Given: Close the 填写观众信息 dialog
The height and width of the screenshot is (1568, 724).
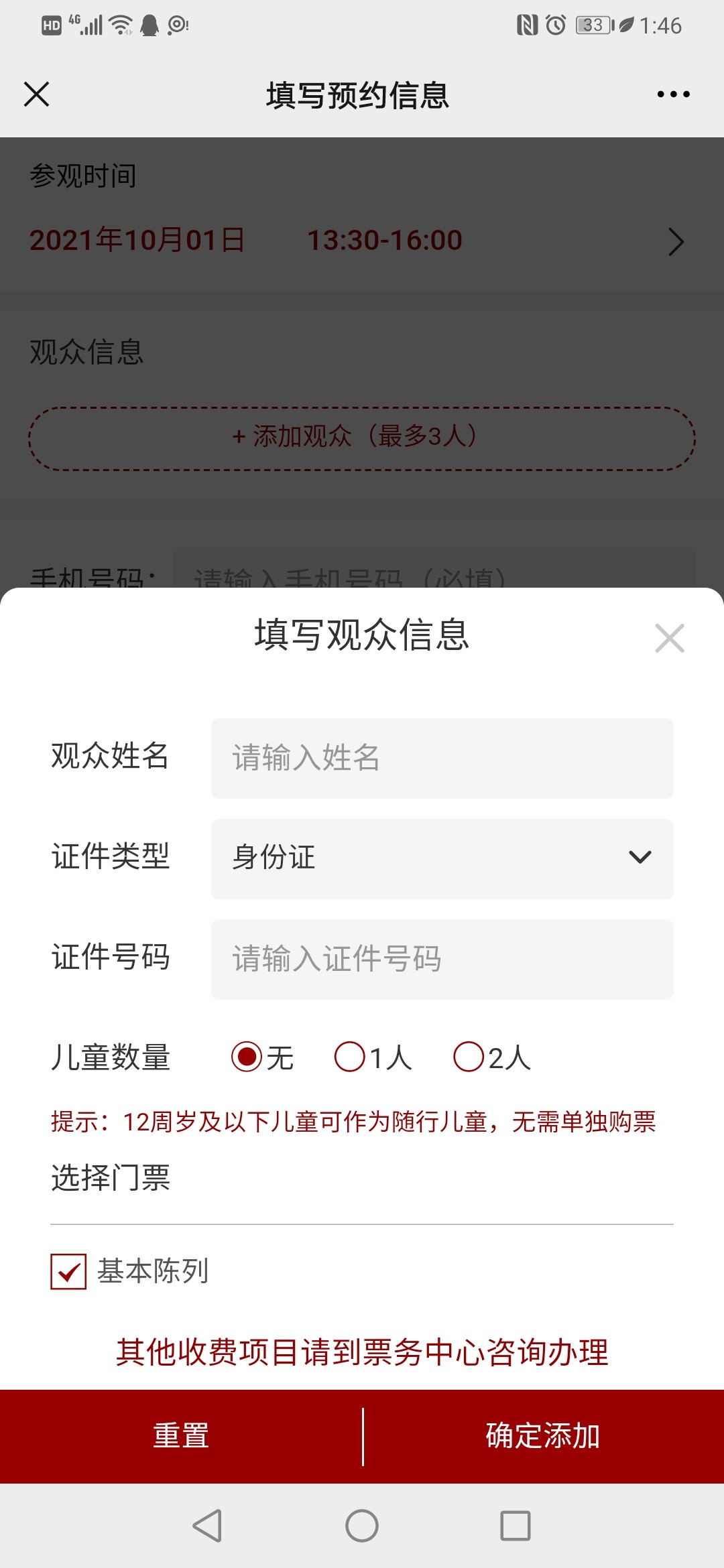Looking at the screenshot, I should coord(669,638).
